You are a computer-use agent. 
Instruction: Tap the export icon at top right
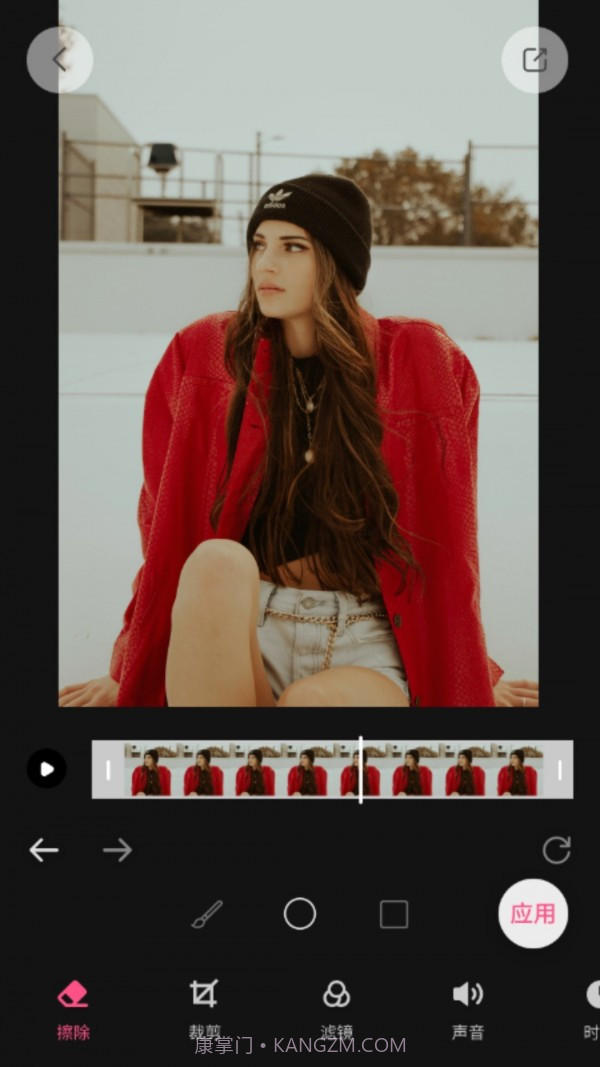click(x=534, y=60)
